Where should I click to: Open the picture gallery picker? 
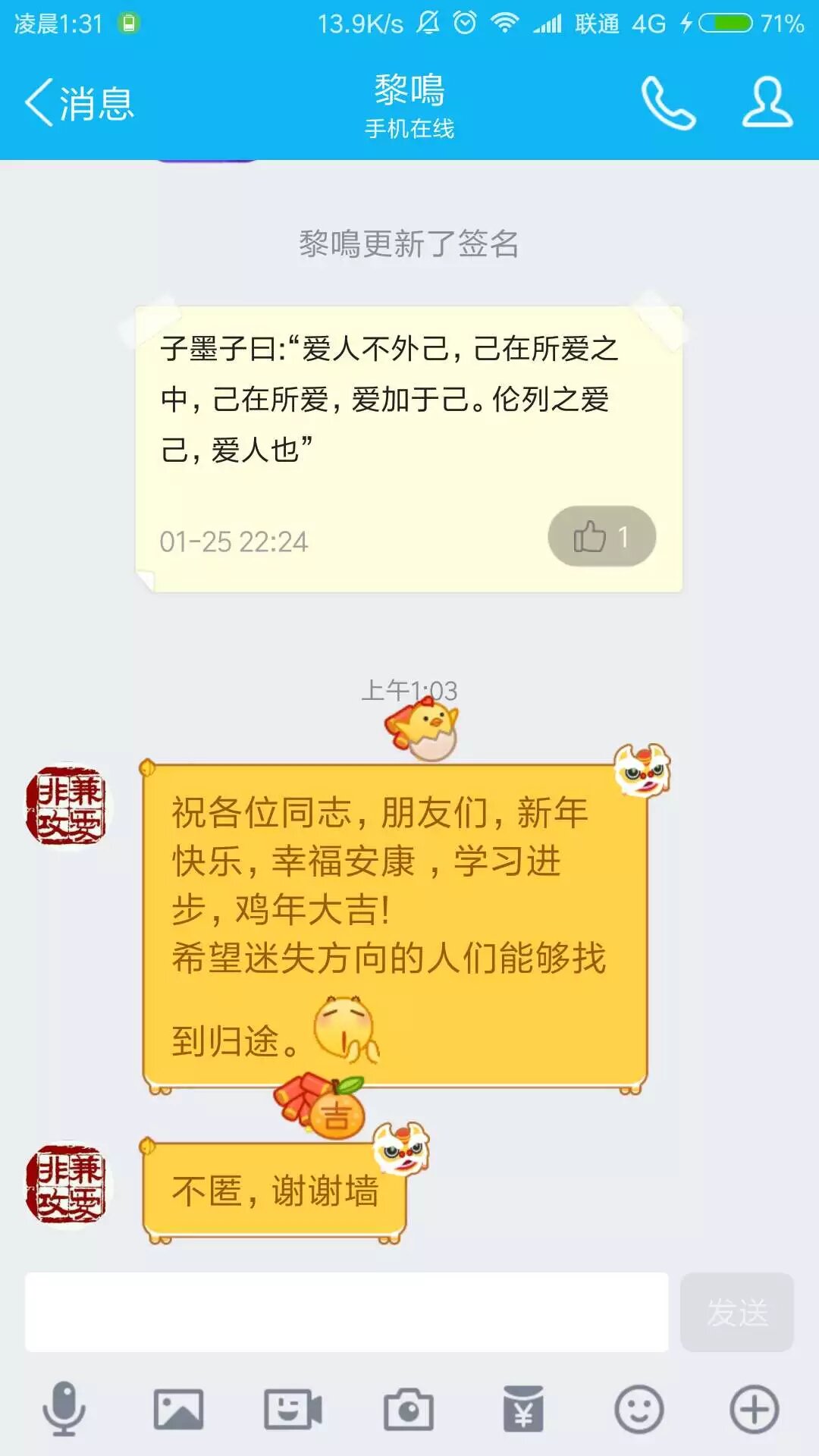[178, 1409]
